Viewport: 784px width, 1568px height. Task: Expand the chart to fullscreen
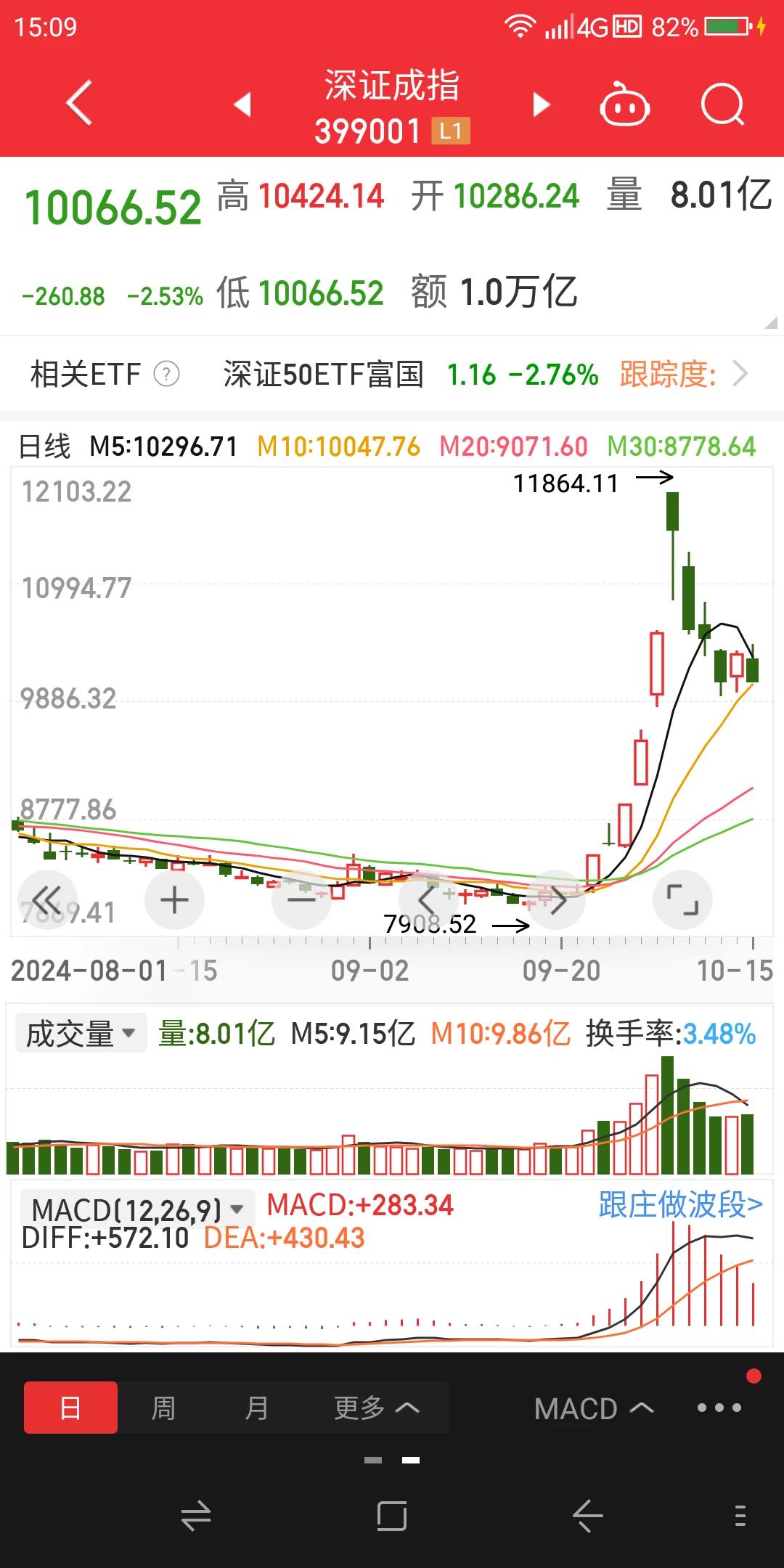[683, 900]
